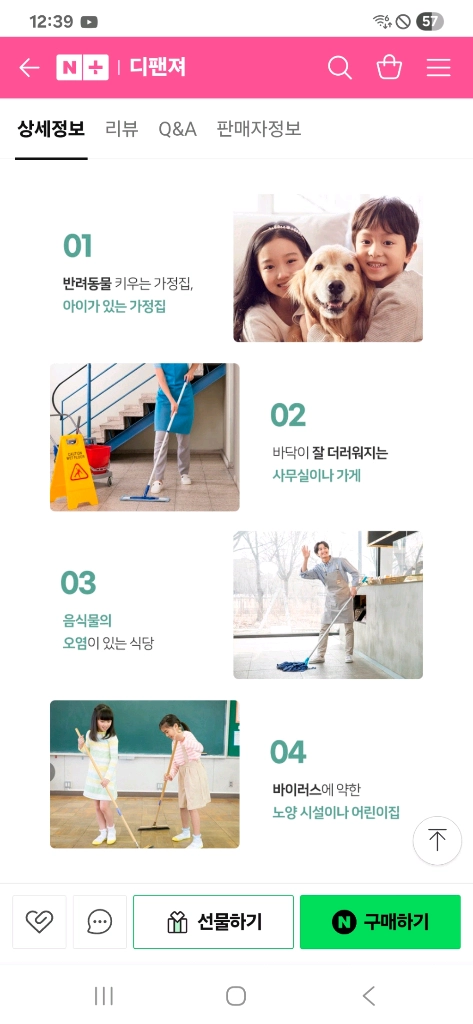Screen dimensions: 473x1024
Task: Add product to wishlist with heart icon
Action: 39,921
